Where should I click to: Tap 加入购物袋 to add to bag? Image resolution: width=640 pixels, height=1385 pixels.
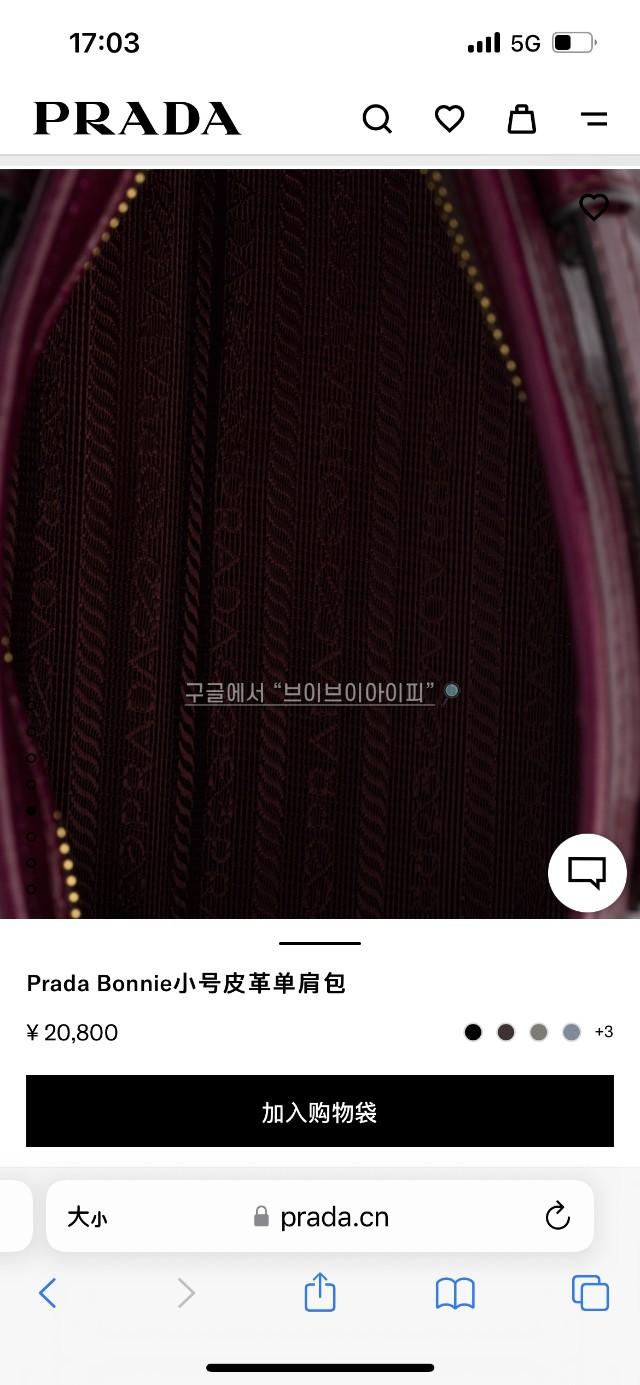coord(320,1112)
